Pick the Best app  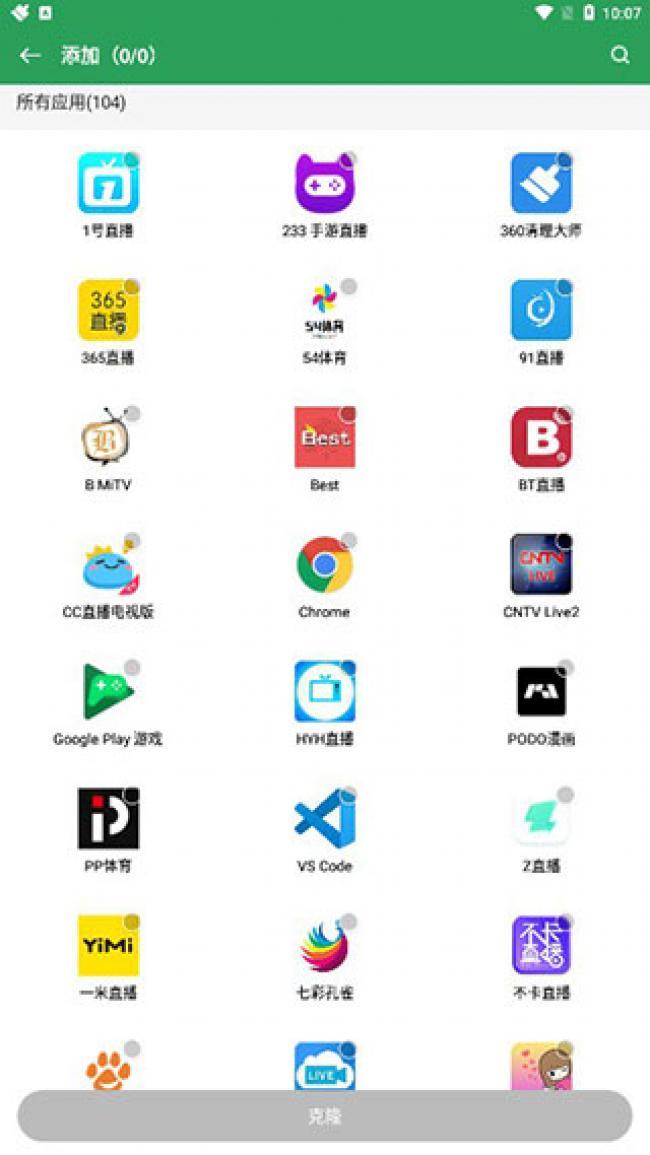(x=324, y=438)
